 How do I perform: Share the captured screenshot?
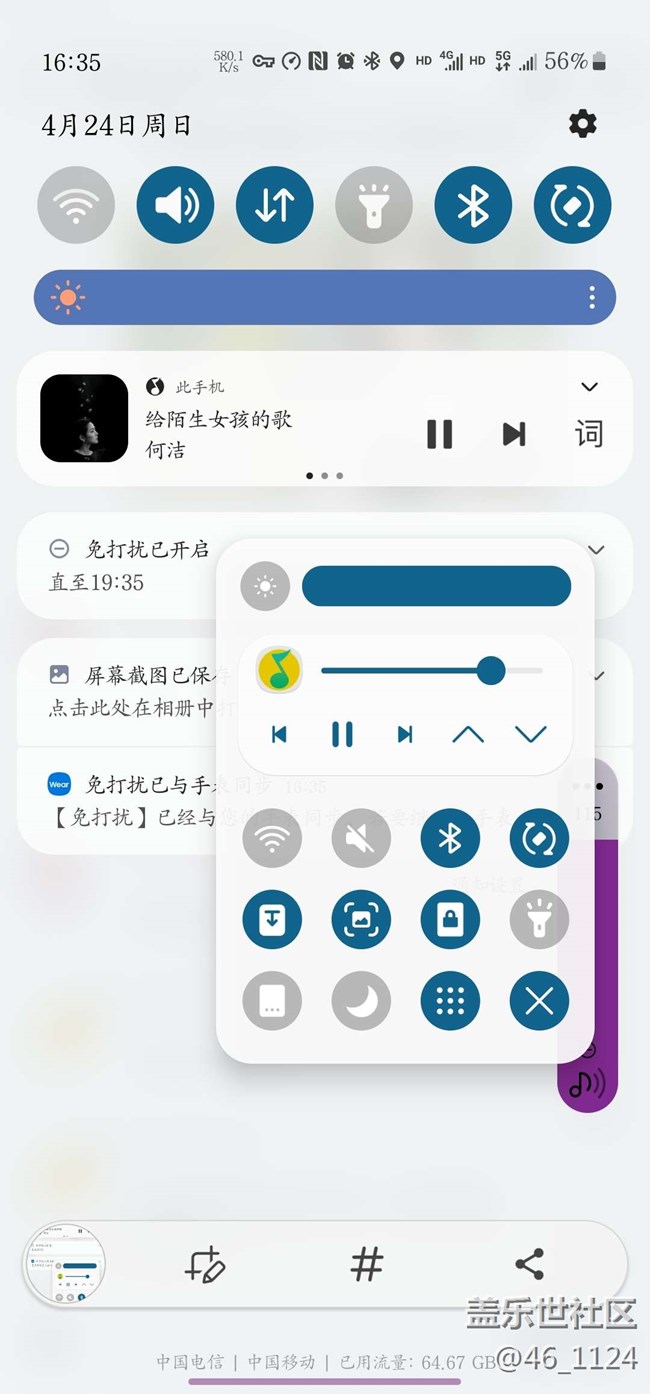[529, 1265]
